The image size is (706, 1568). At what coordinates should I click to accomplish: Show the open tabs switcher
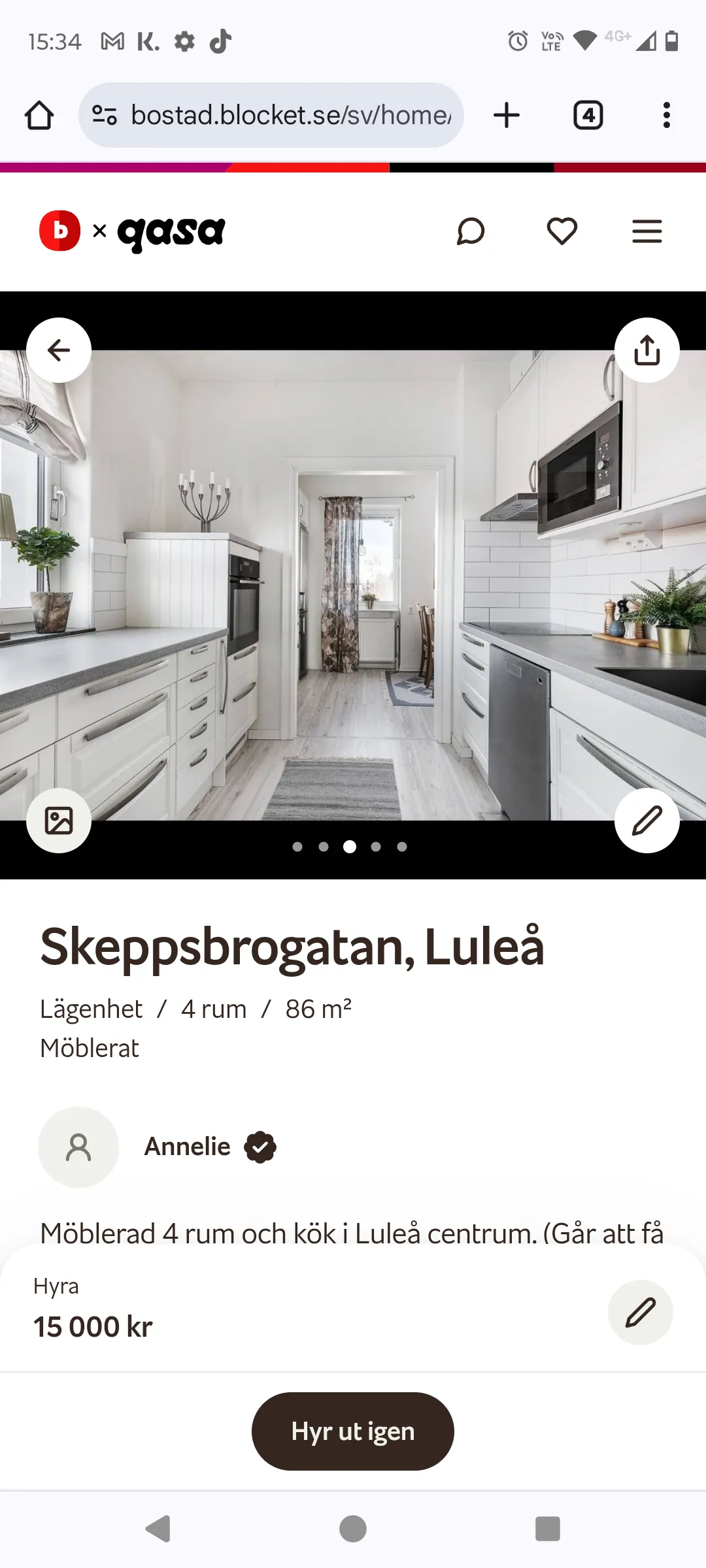pos(588,116)
